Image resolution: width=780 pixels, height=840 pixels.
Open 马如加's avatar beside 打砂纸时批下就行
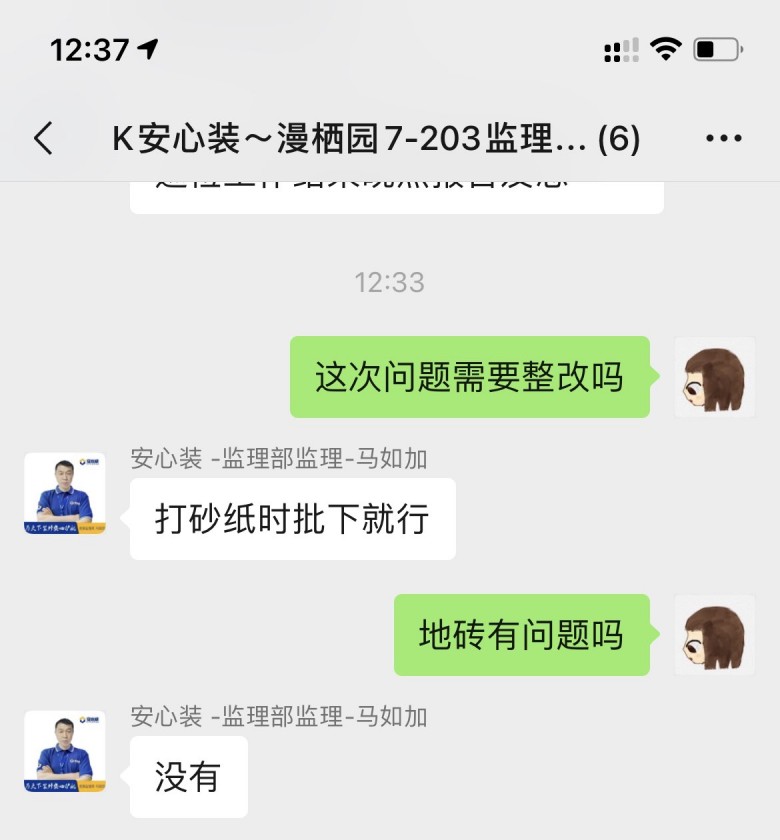coord(65,493)
